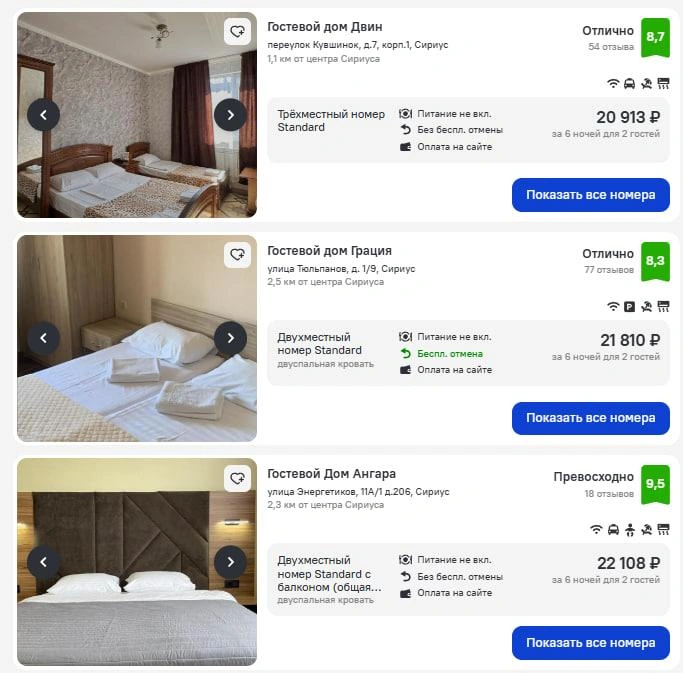Favorite Гостевой Дом Ангара with heart icon

point(237,479)
